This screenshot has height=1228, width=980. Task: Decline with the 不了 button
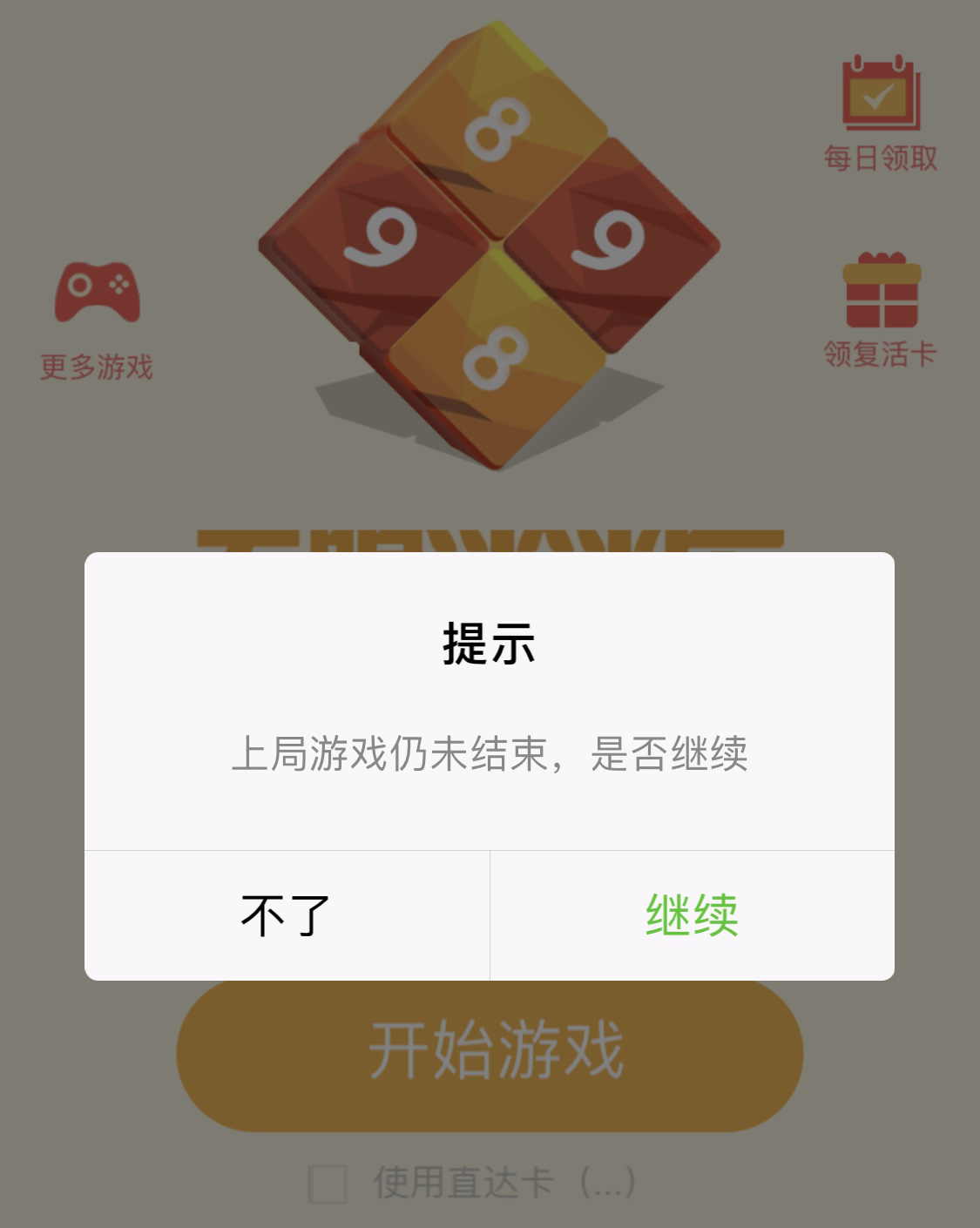pos(287,915)
